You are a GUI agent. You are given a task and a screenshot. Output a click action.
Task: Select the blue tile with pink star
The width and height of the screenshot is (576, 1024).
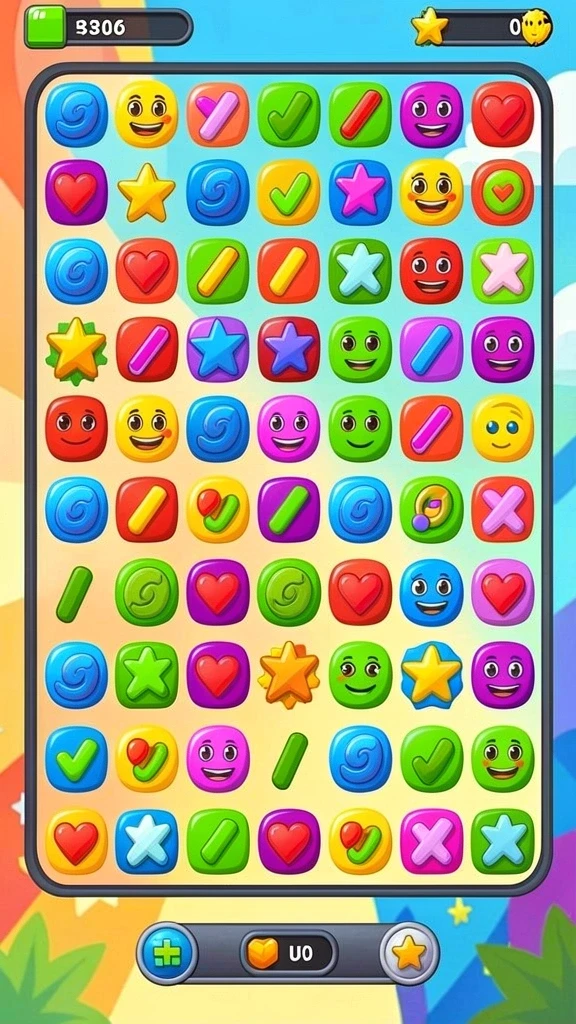click(360, 193)
